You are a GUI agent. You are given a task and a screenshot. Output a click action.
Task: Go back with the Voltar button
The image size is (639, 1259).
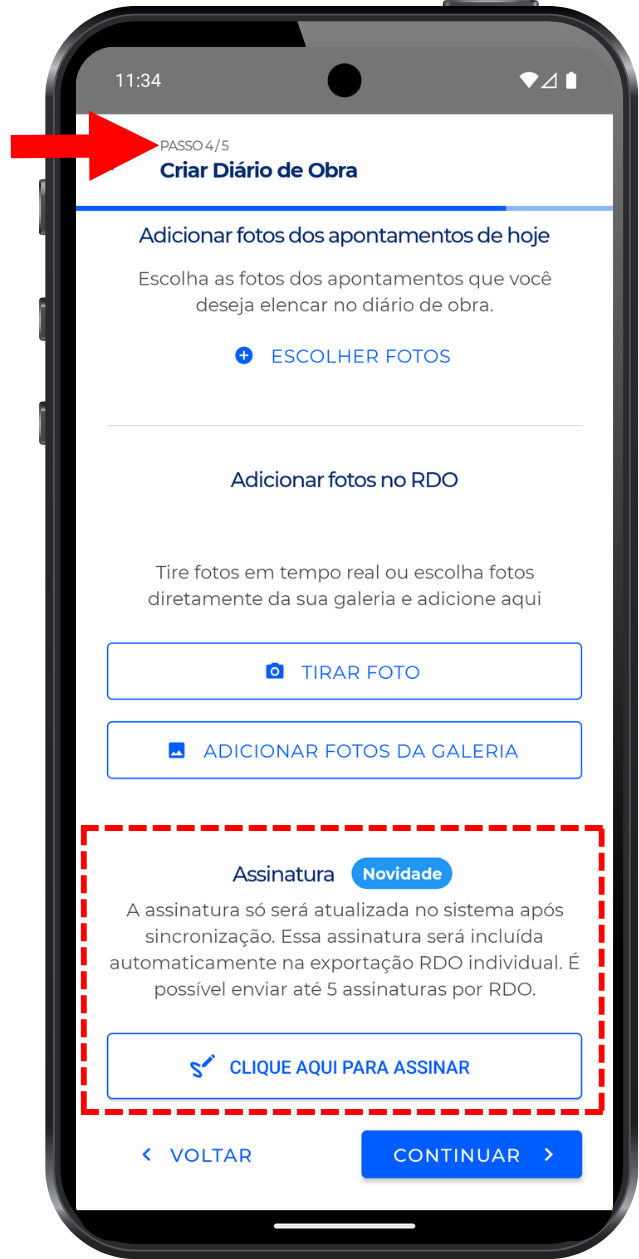coord(197,1155)
